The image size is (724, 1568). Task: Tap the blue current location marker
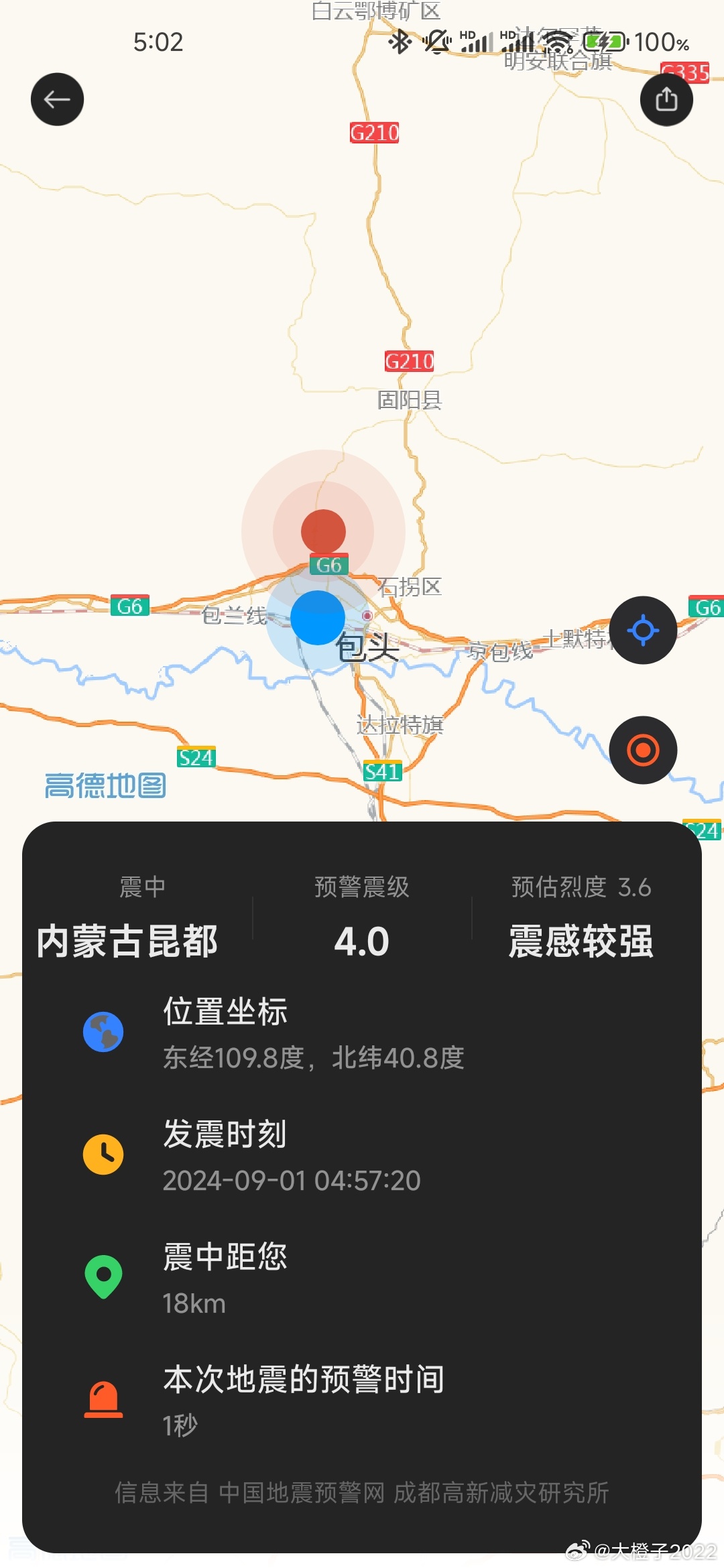click(x=318, y=618)
